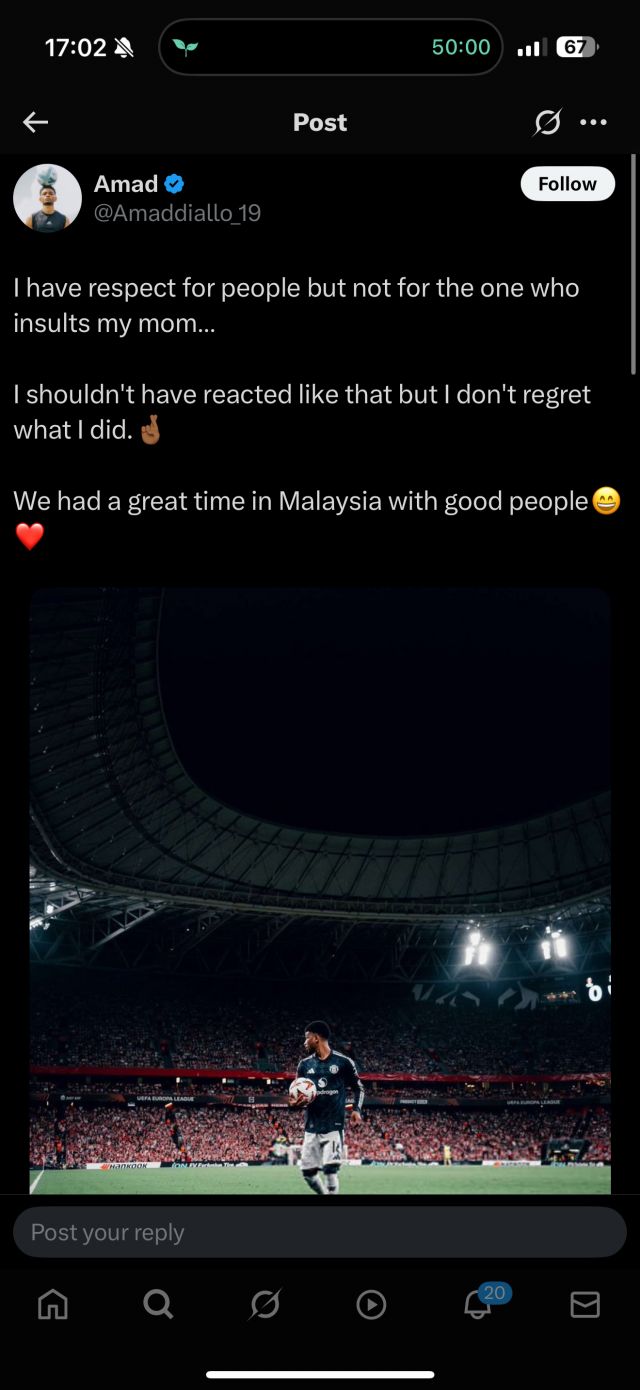
Task: Open the Grok tab in bottom bar
Action: 265,1304
